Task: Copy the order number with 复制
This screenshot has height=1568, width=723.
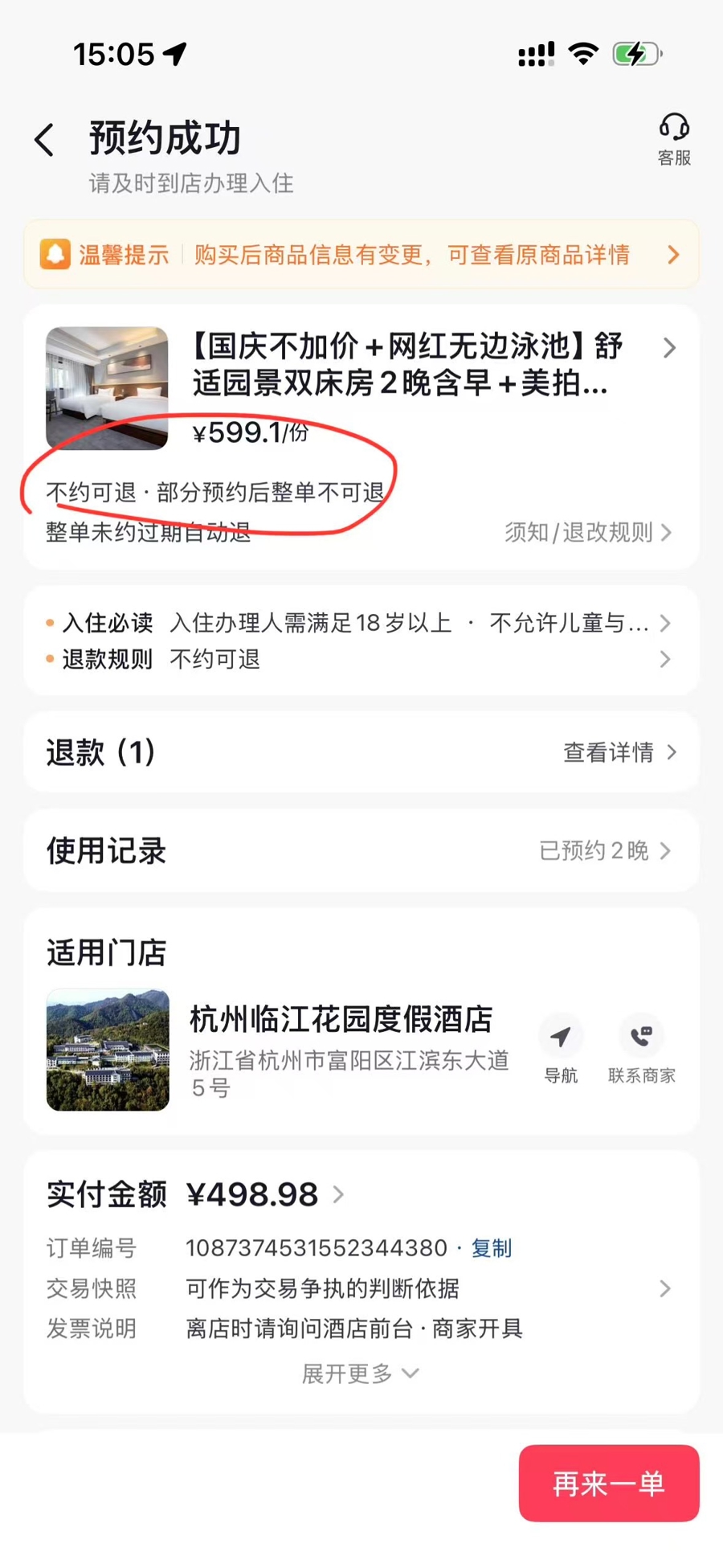Action: [491, 1248]
